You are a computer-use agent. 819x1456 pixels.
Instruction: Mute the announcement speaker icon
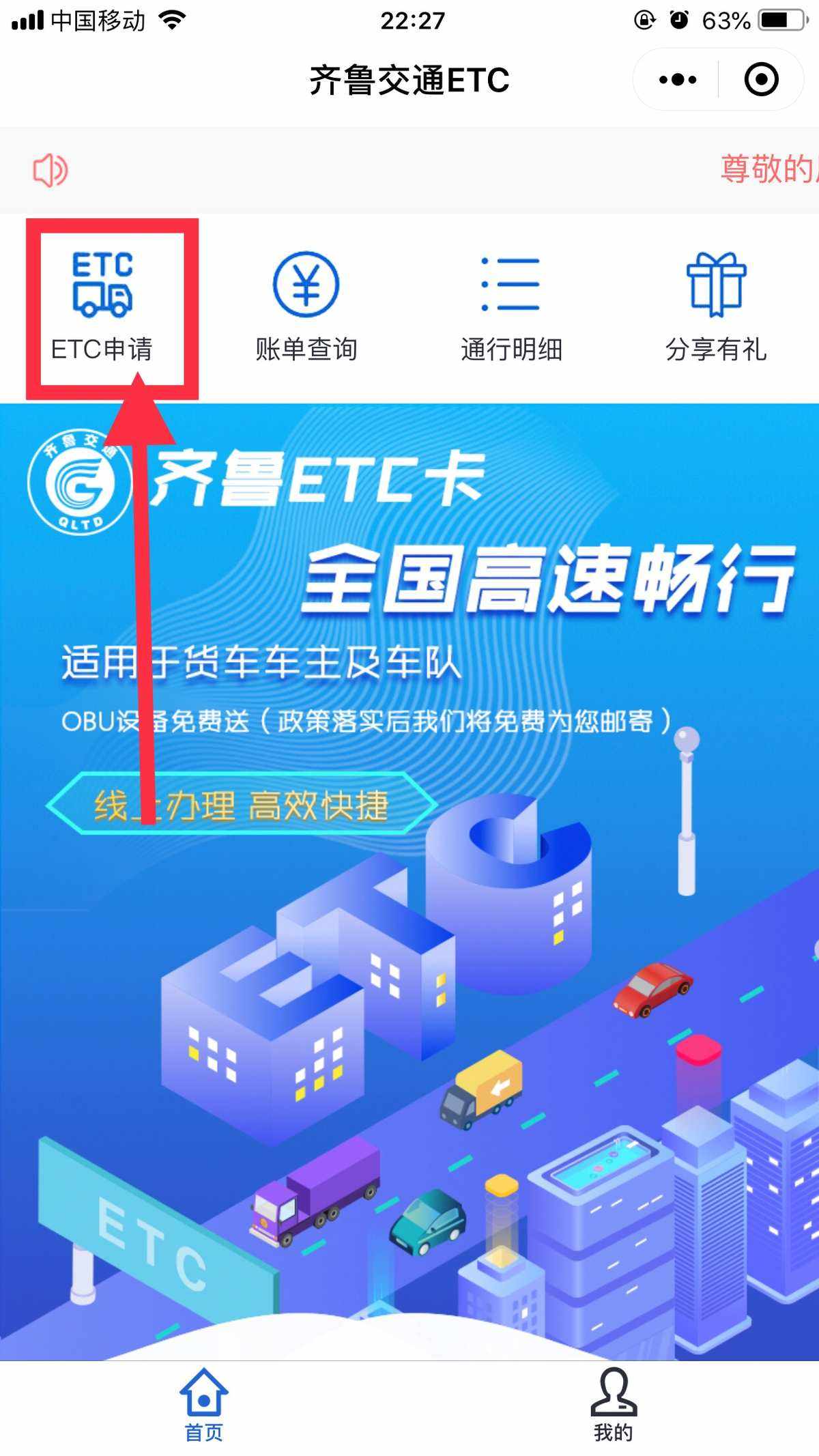pos(51,170)
